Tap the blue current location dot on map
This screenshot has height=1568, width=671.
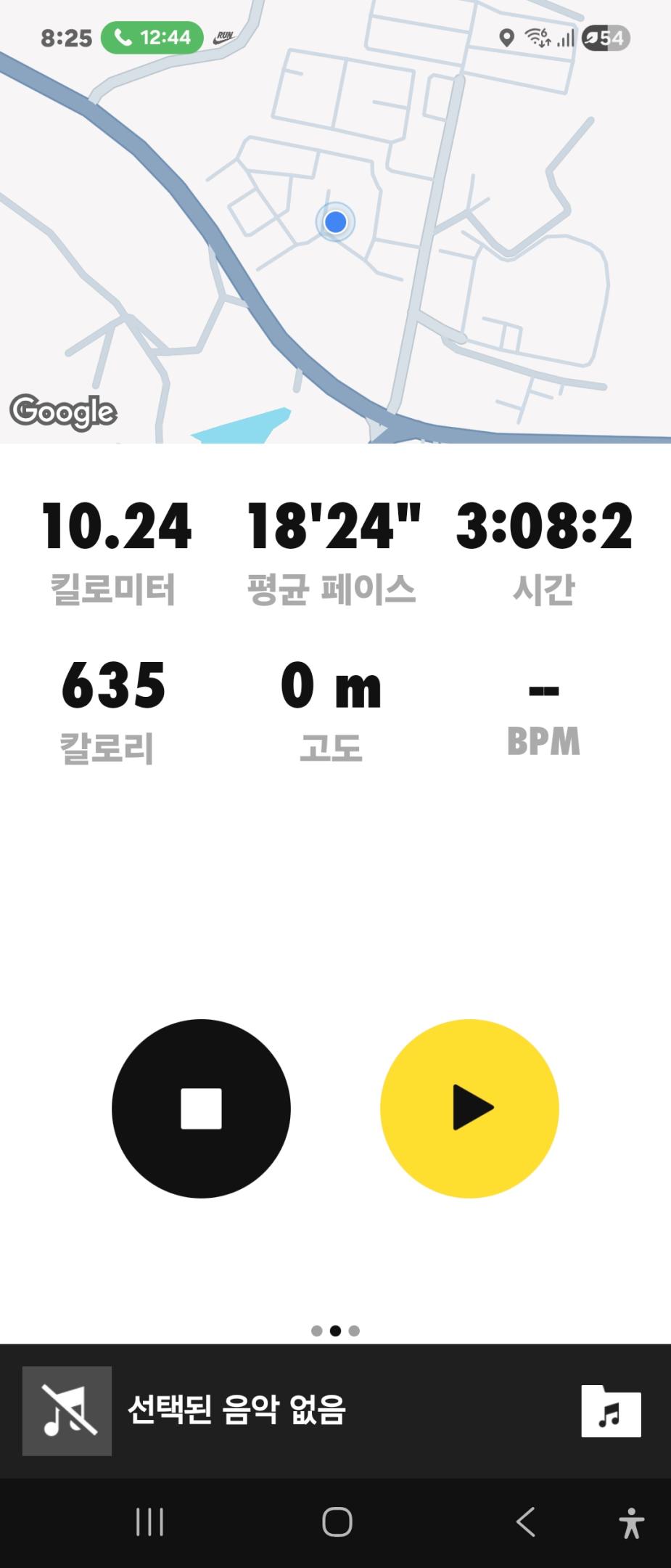point(334,221)
